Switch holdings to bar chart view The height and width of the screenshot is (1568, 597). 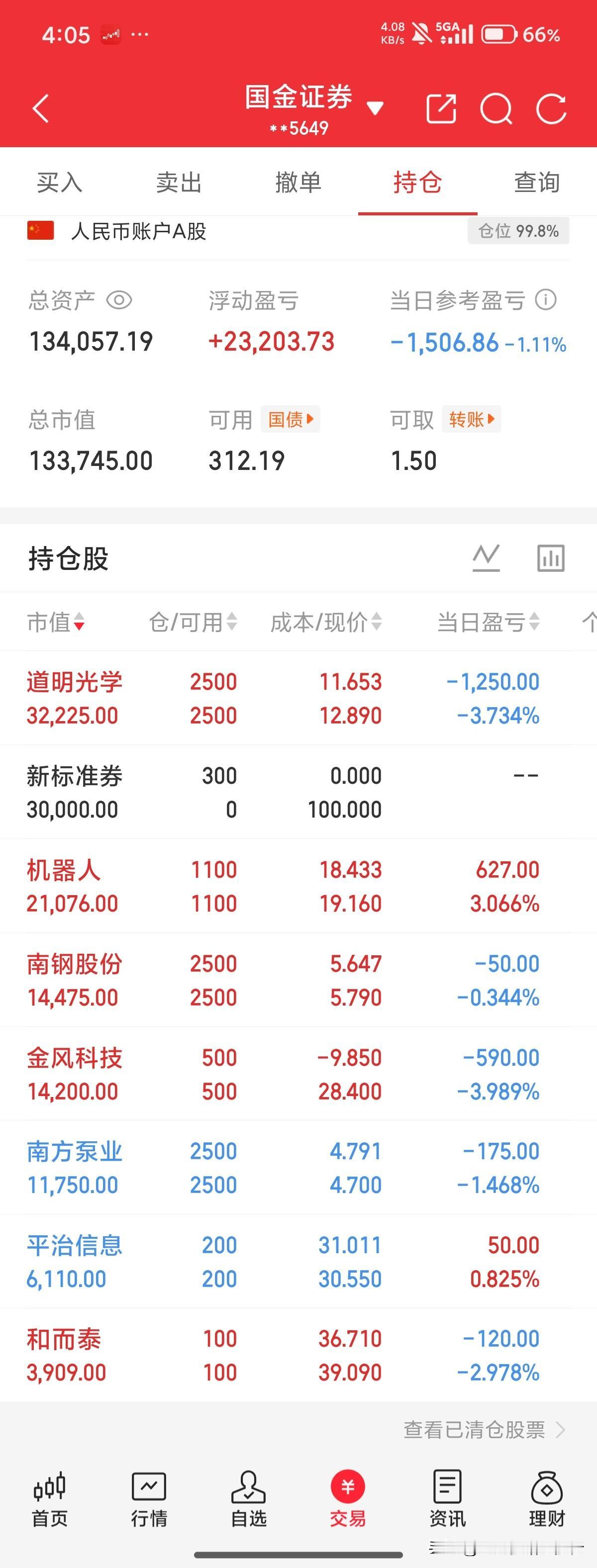pyautogui.click(x=551, y=556)
